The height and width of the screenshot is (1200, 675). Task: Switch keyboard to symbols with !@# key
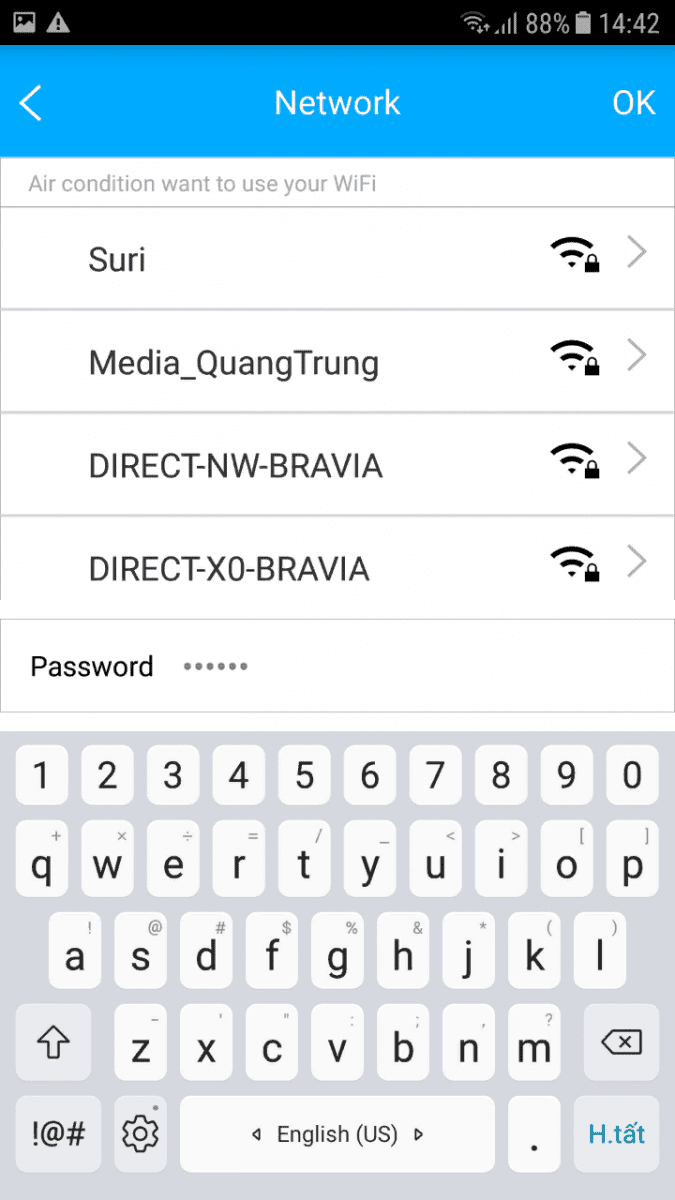(x=58, y=1134)
